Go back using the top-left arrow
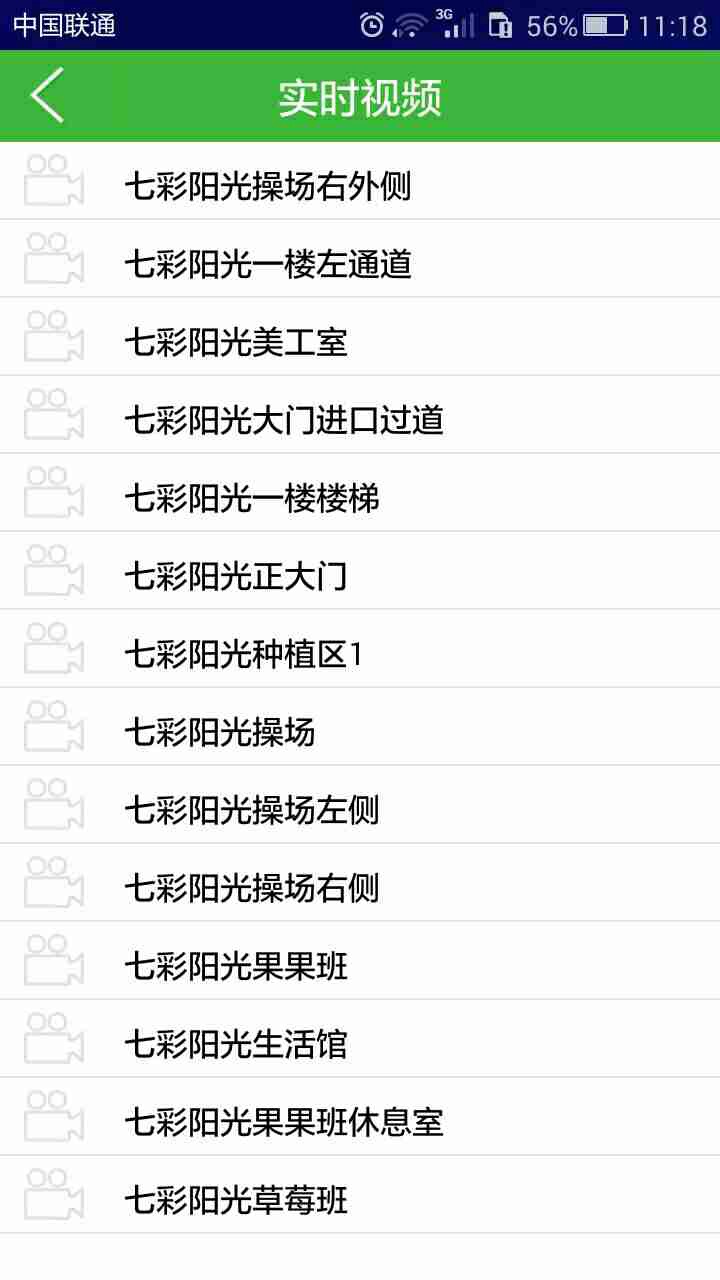This screenshot has height=1280, width=720. (x=47, y=96)
